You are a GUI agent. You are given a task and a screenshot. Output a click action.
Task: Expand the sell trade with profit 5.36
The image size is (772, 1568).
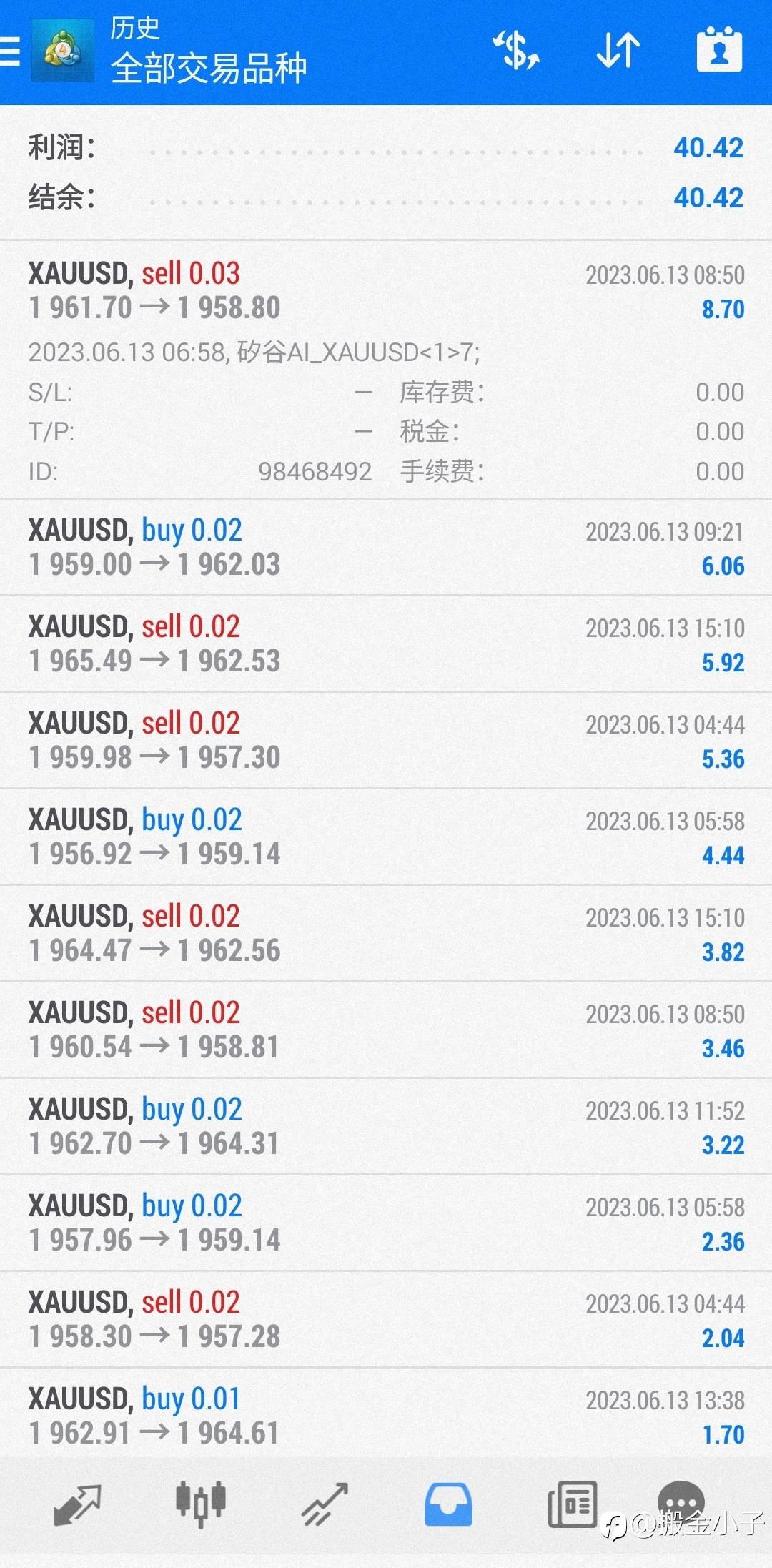pyautogui.click(x=386, y=740)
